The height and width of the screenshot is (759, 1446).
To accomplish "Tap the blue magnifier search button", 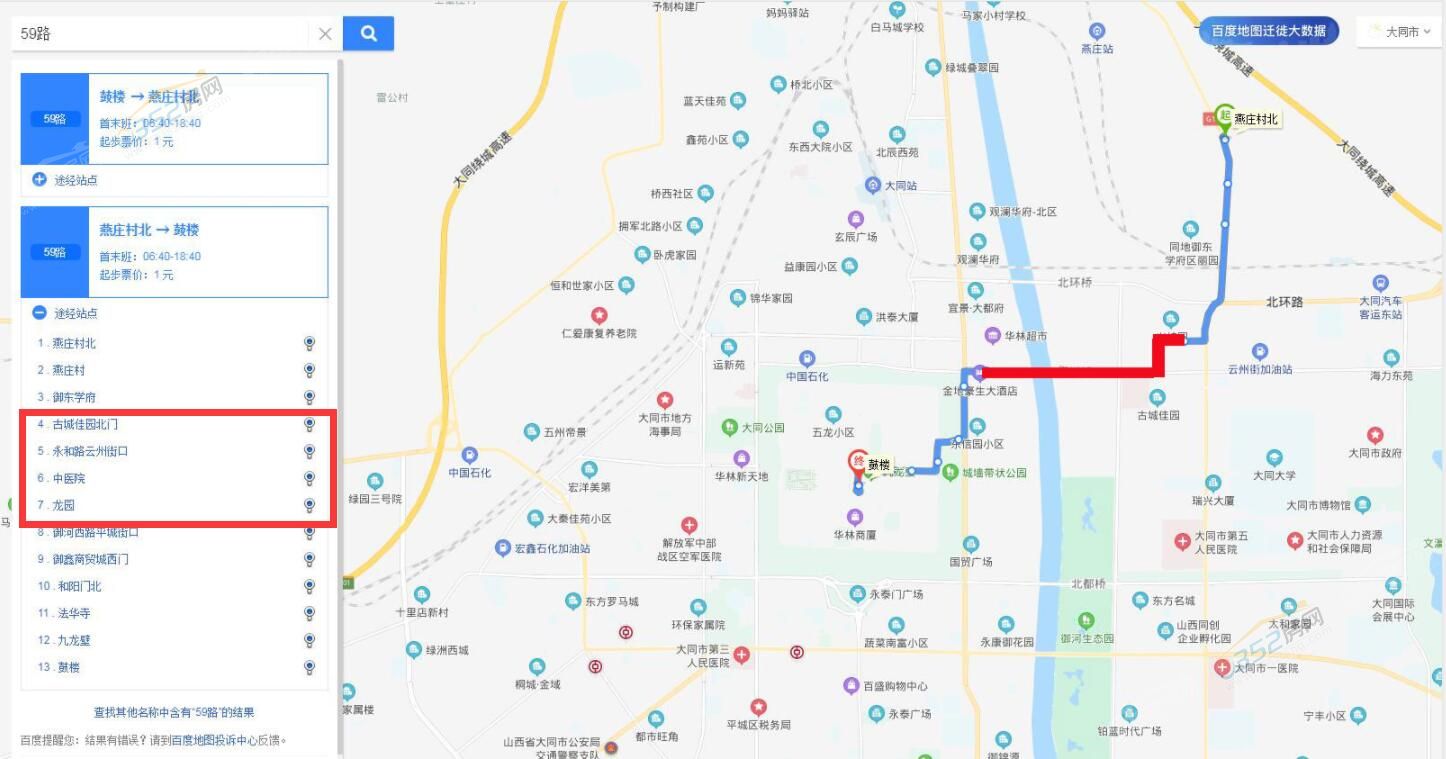I will tap(369, 34).
